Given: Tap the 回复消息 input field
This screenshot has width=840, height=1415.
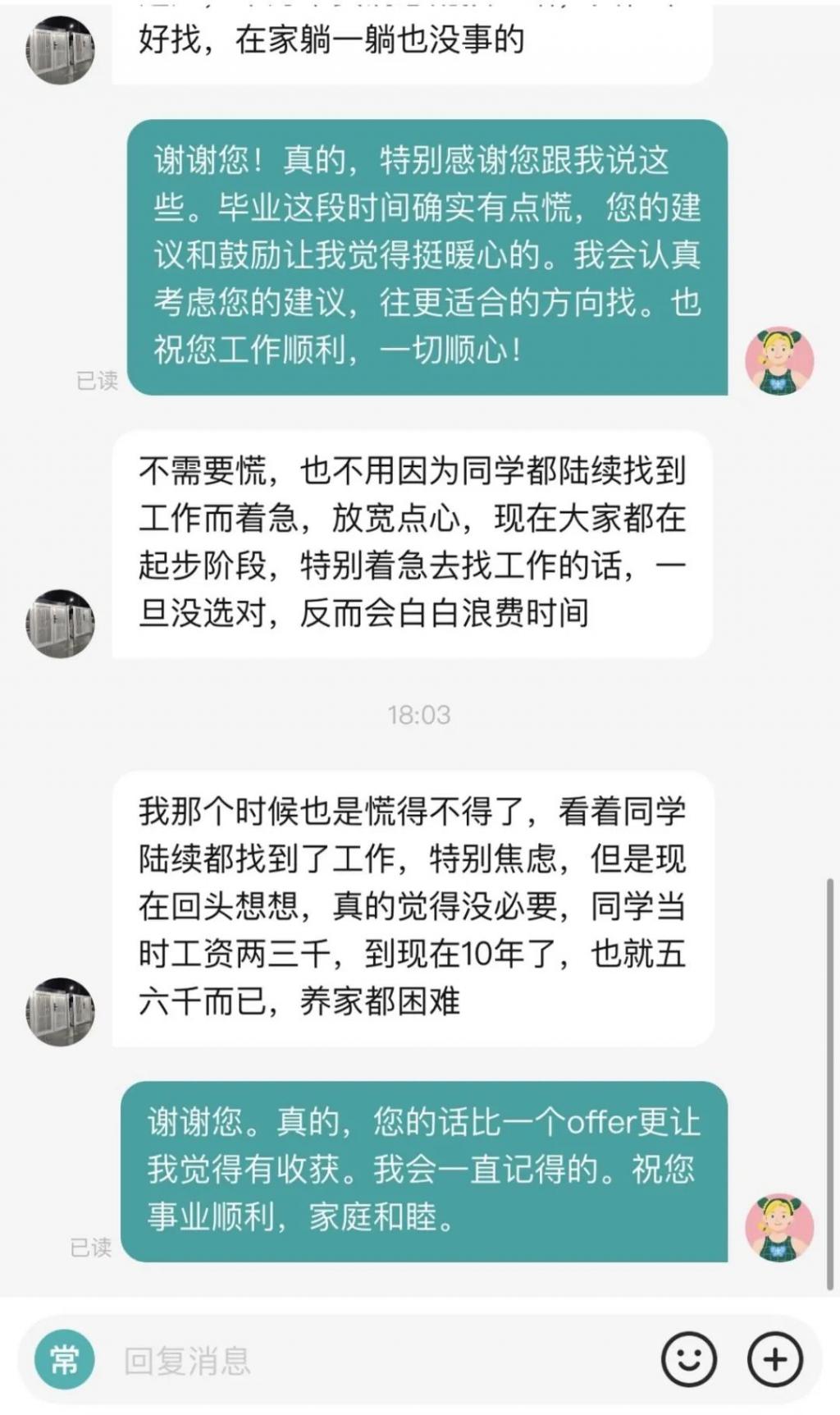Looking at the screenshot, I should (x=377, y=1360).
